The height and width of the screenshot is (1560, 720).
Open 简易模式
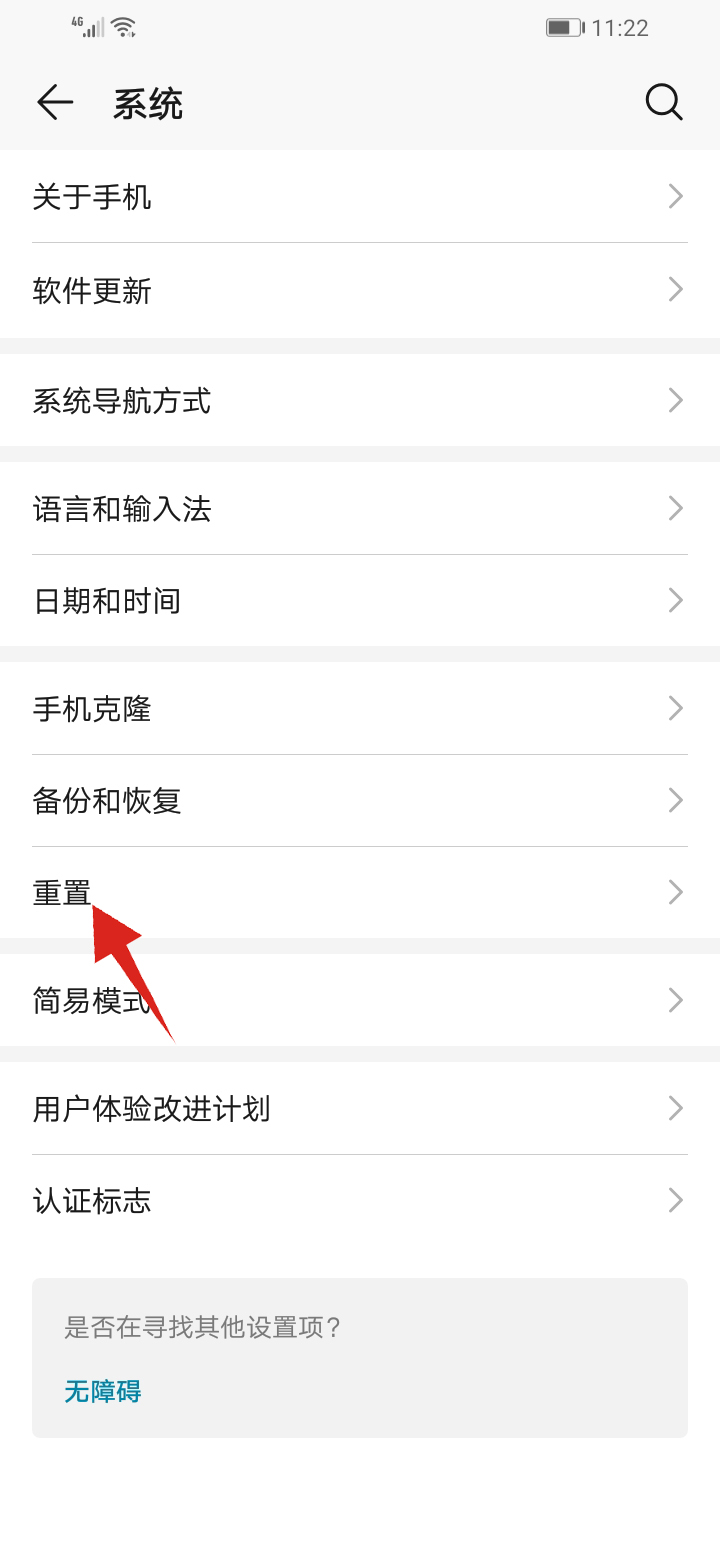[x=360, y=1000]
